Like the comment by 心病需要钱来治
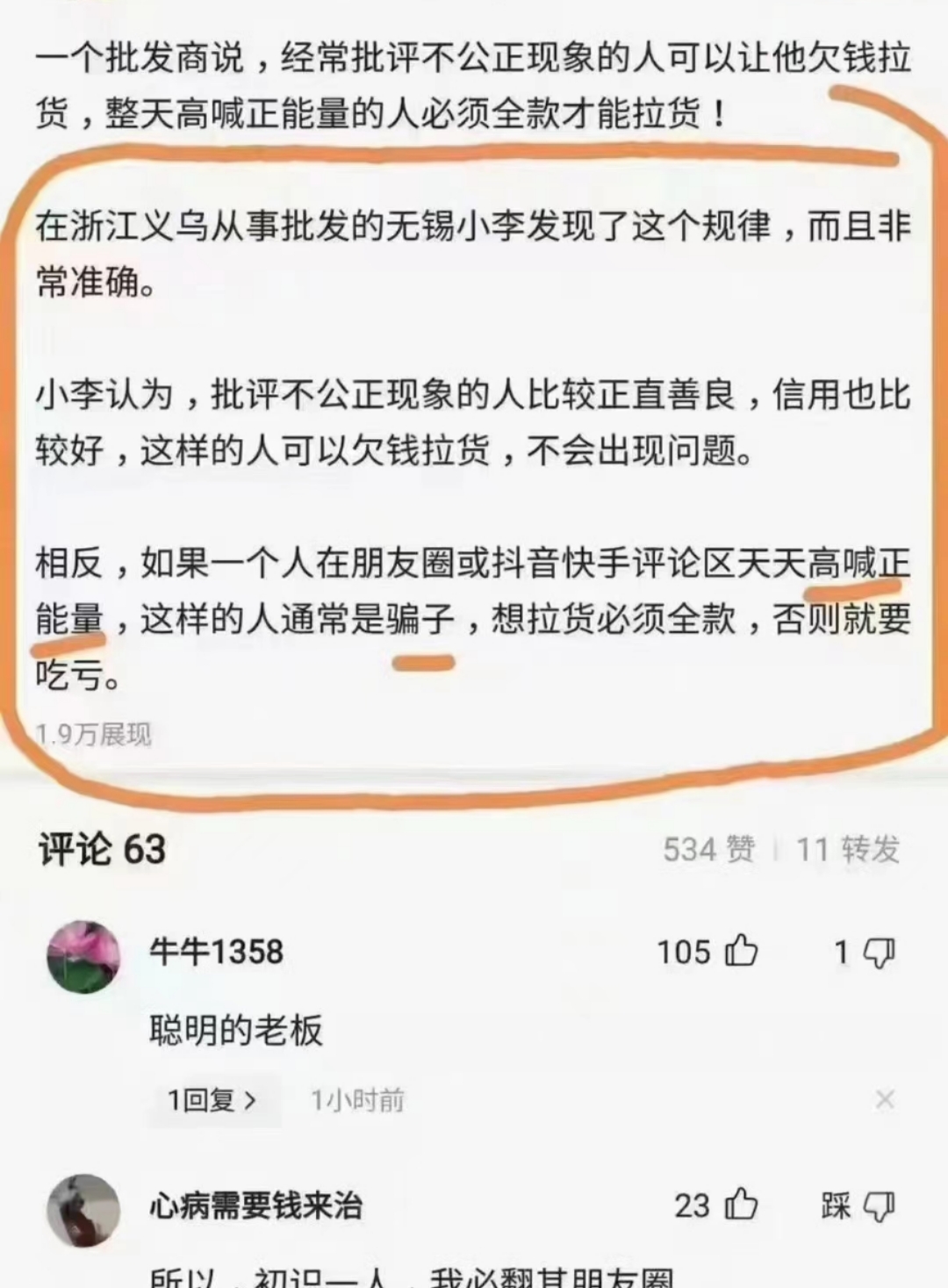The width and height of the screenshot is (948, 1288). click(740, 1205)
